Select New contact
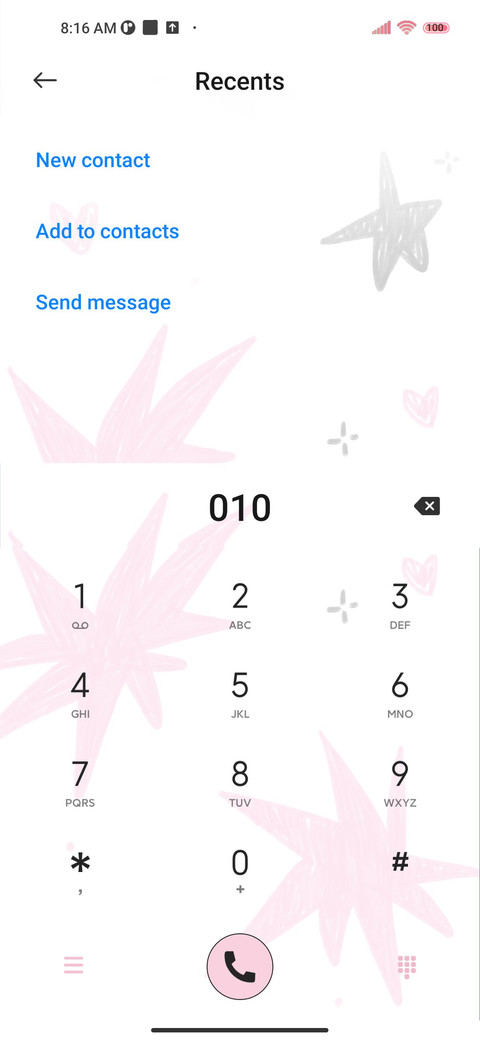The width and height of the screenshot is (480, 1040). [x=93, y=160]
